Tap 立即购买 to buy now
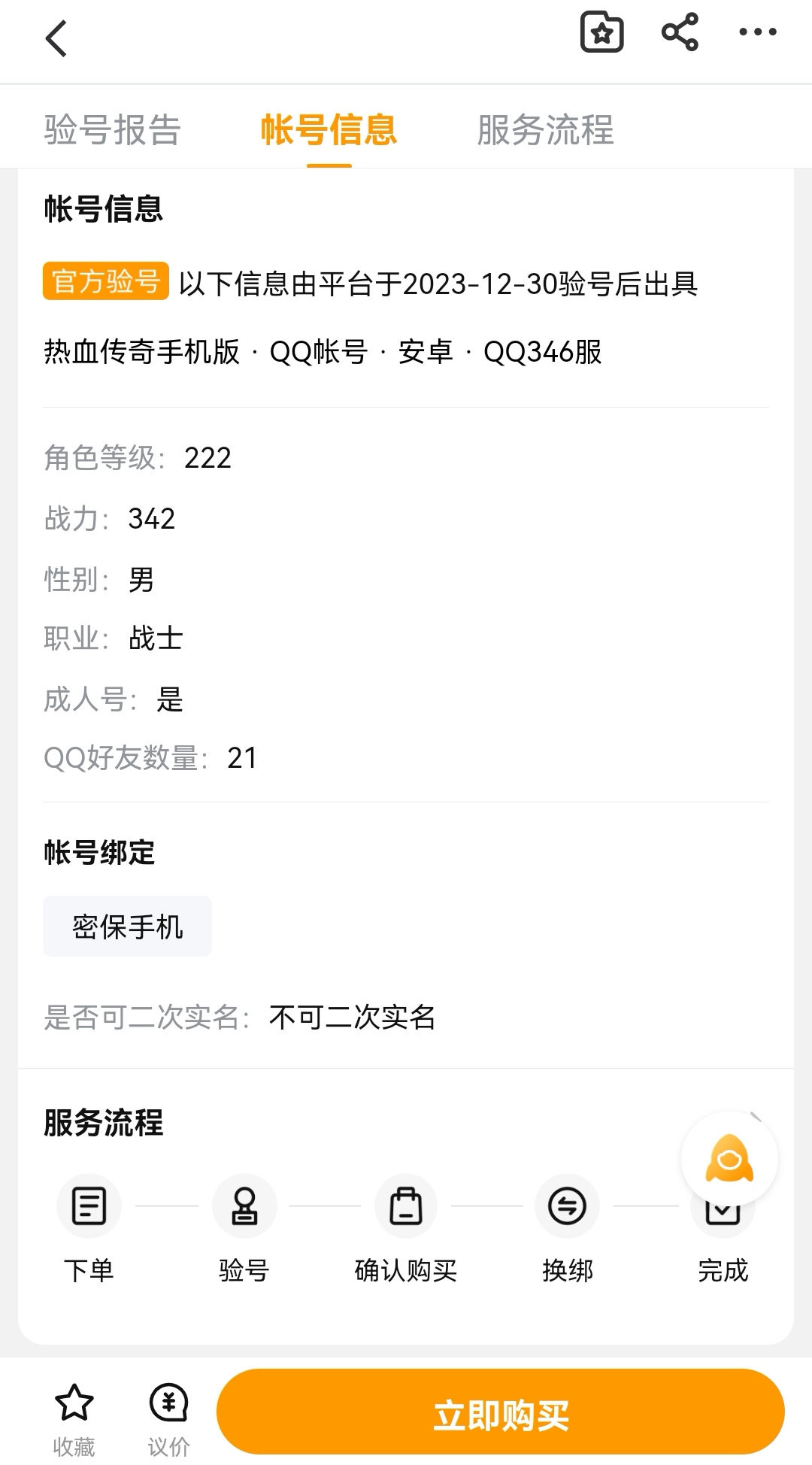 pyautogui.click(x=501, y=1412)
